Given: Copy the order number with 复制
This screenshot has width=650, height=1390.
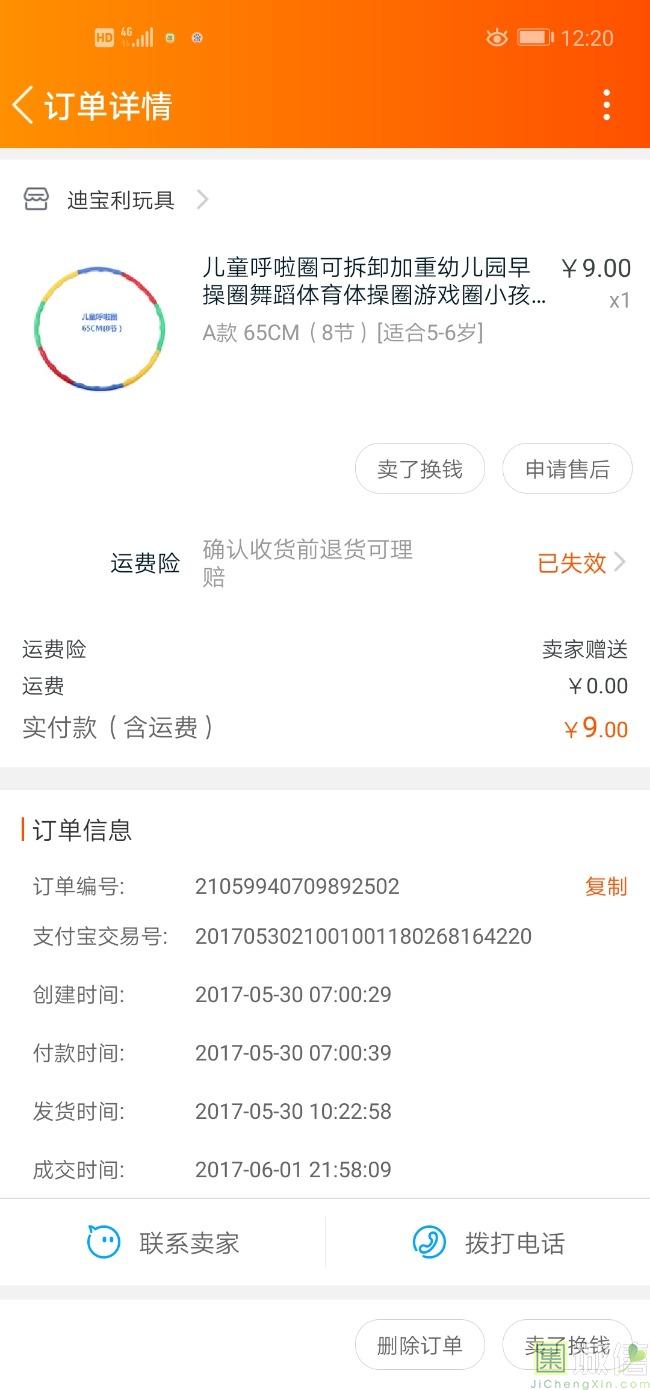Looking at the screenshot, I should 605,886.
